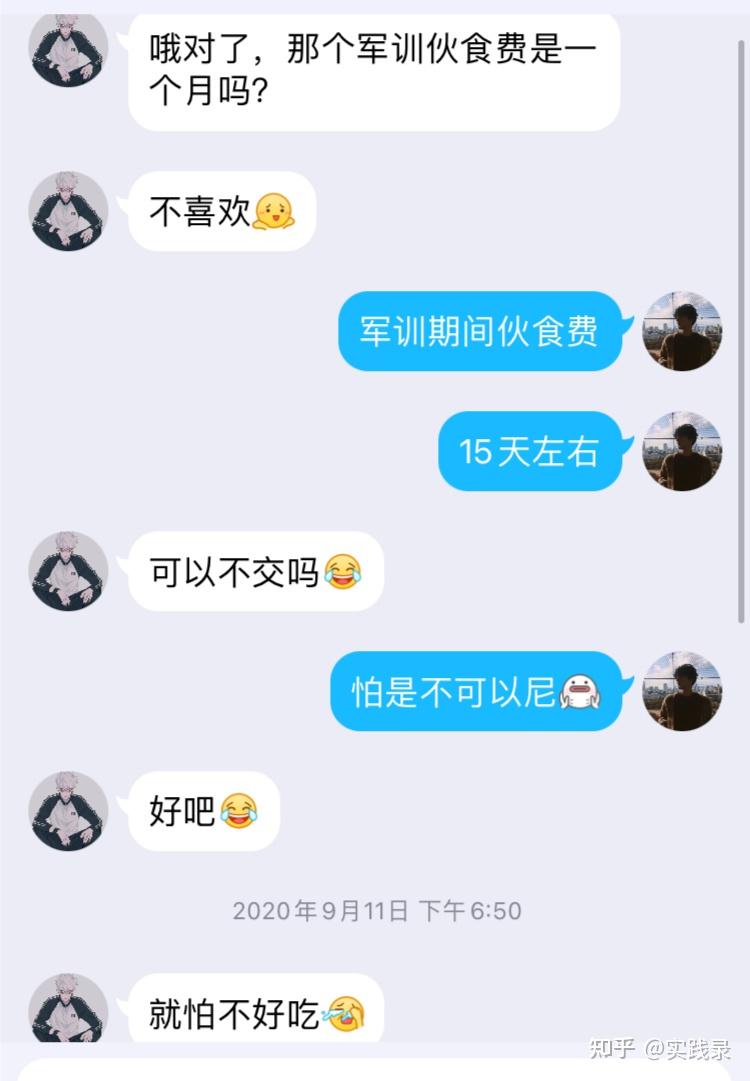This screenshot has width=750, height=1081.
Task: Tap the avatar next to "军训期间伙食费"
Action: pyautogui.click(x=682, y=331)
